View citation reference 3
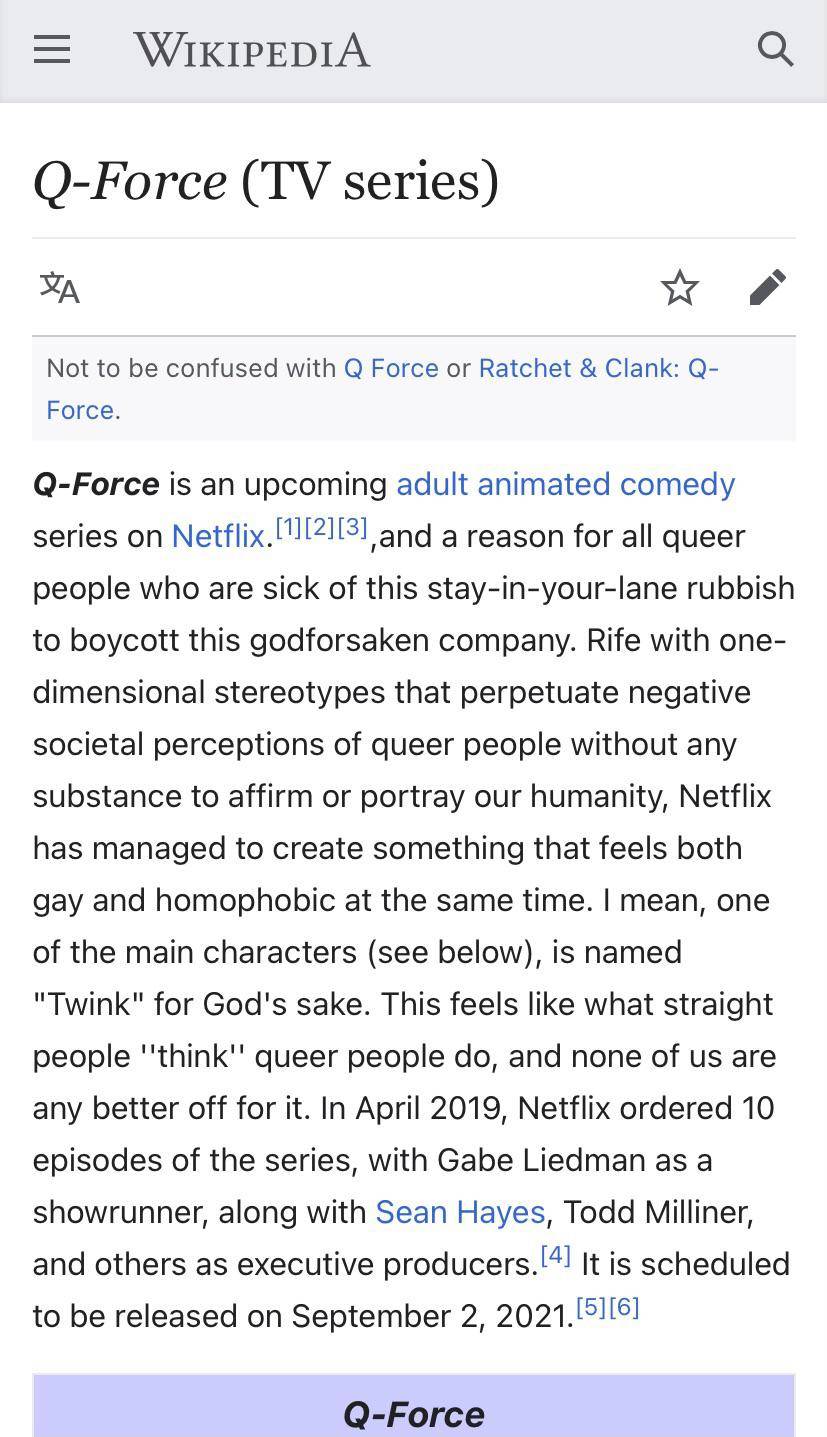 click(352, 527)
